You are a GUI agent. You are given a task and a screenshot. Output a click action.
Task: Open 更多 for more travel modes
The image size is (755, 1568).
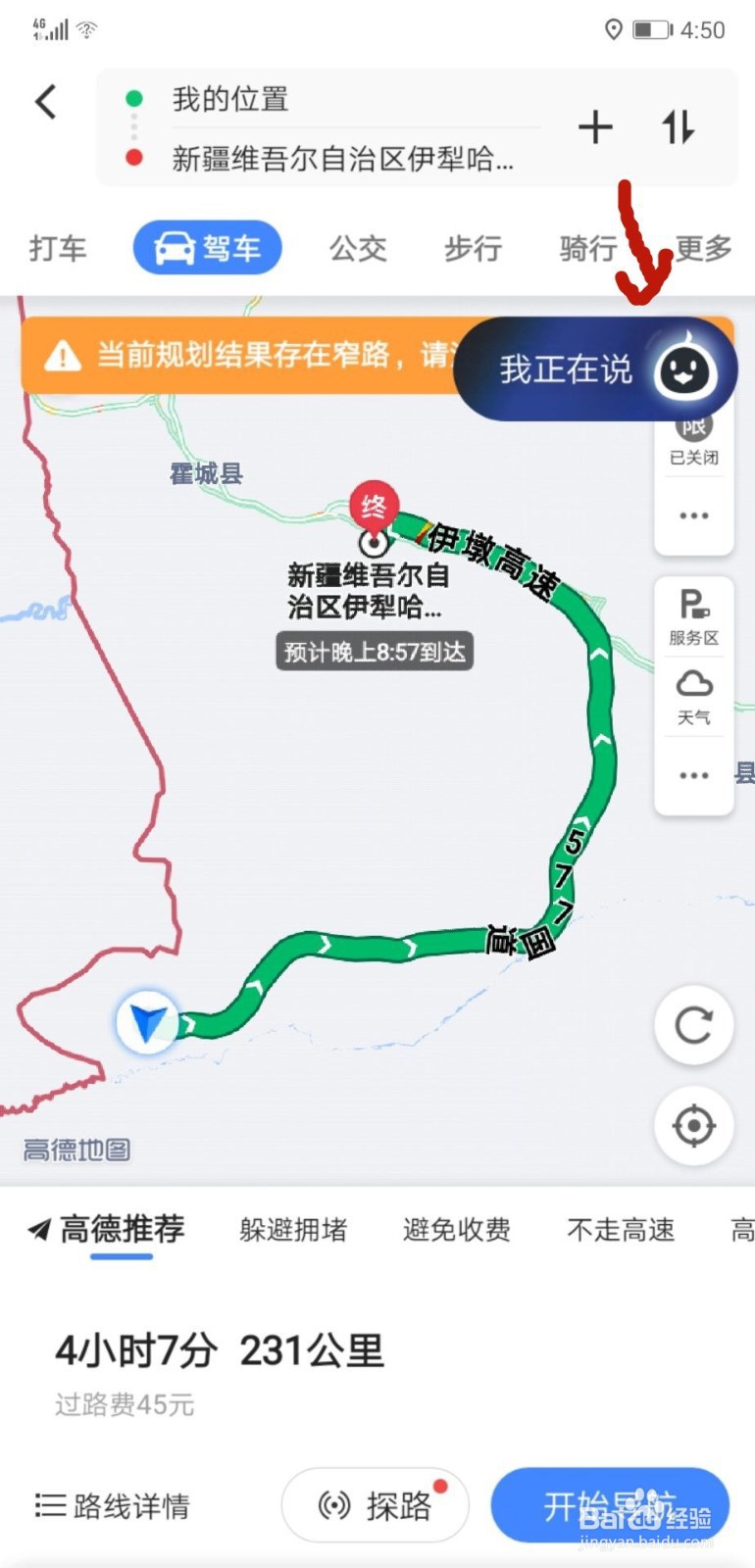click(x=702, y=248)
